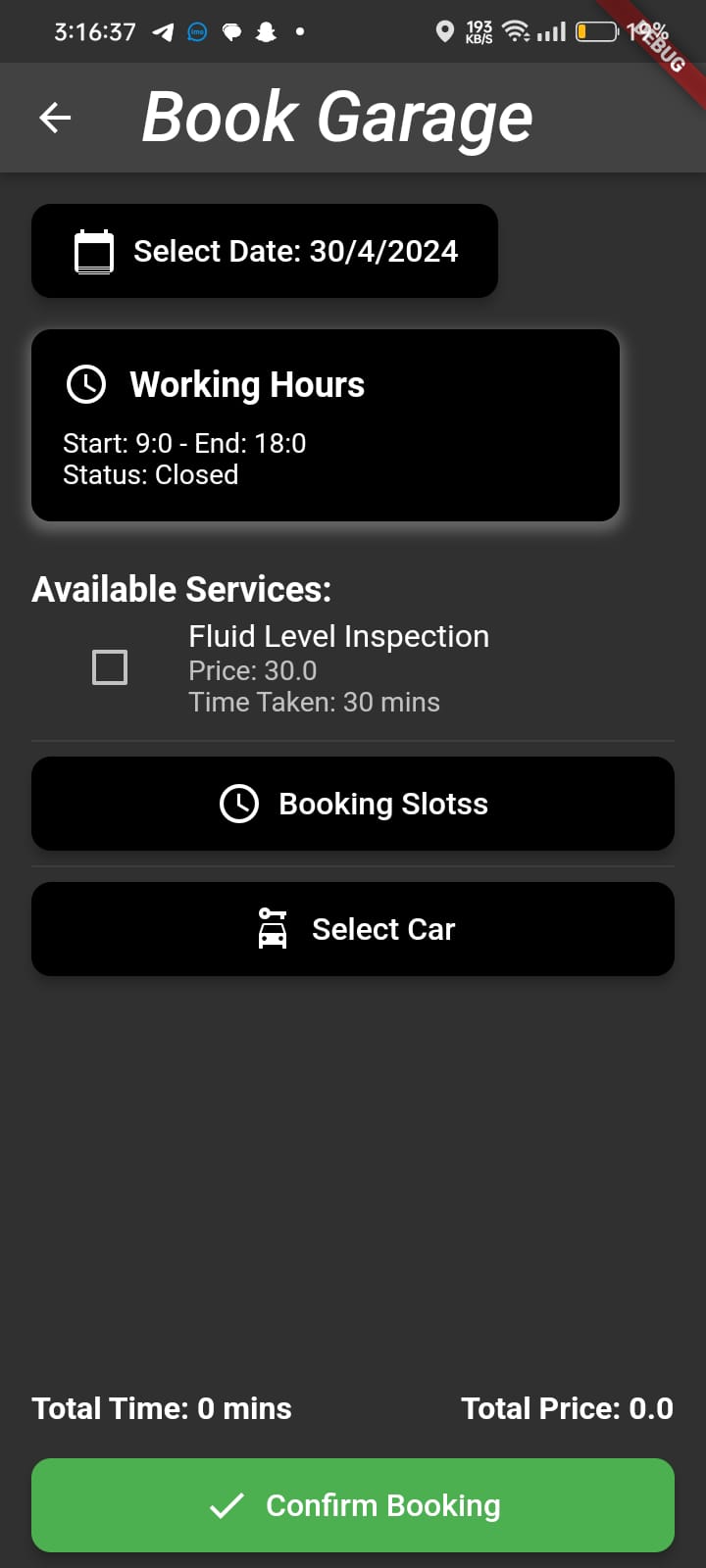The width and height of the screenshot is (706, 1568).
Task: Open the Select Date picker button
Action: pos(265,251)
